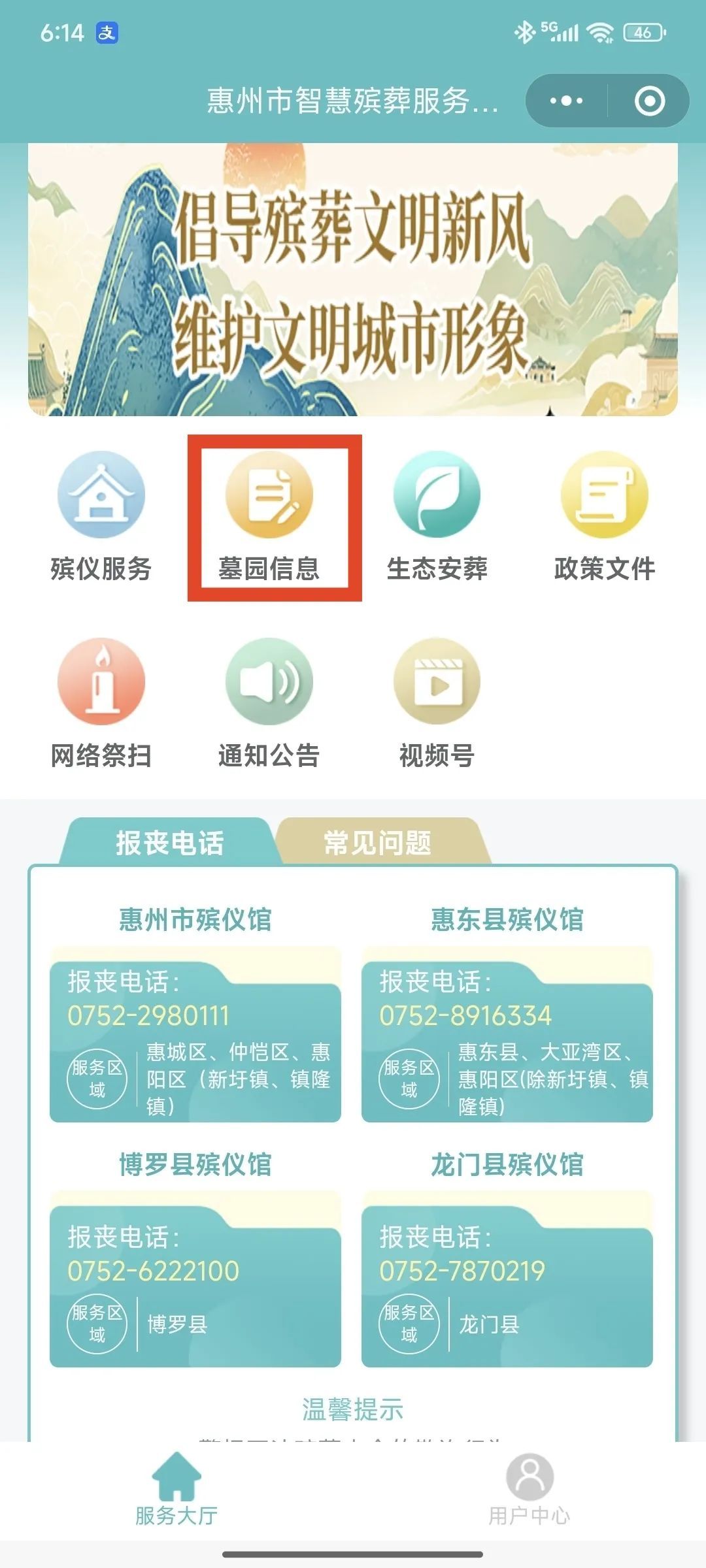The image size is (706, 1568).
Task: Select the 报丧电话 tab
Action: click(170, 843)
